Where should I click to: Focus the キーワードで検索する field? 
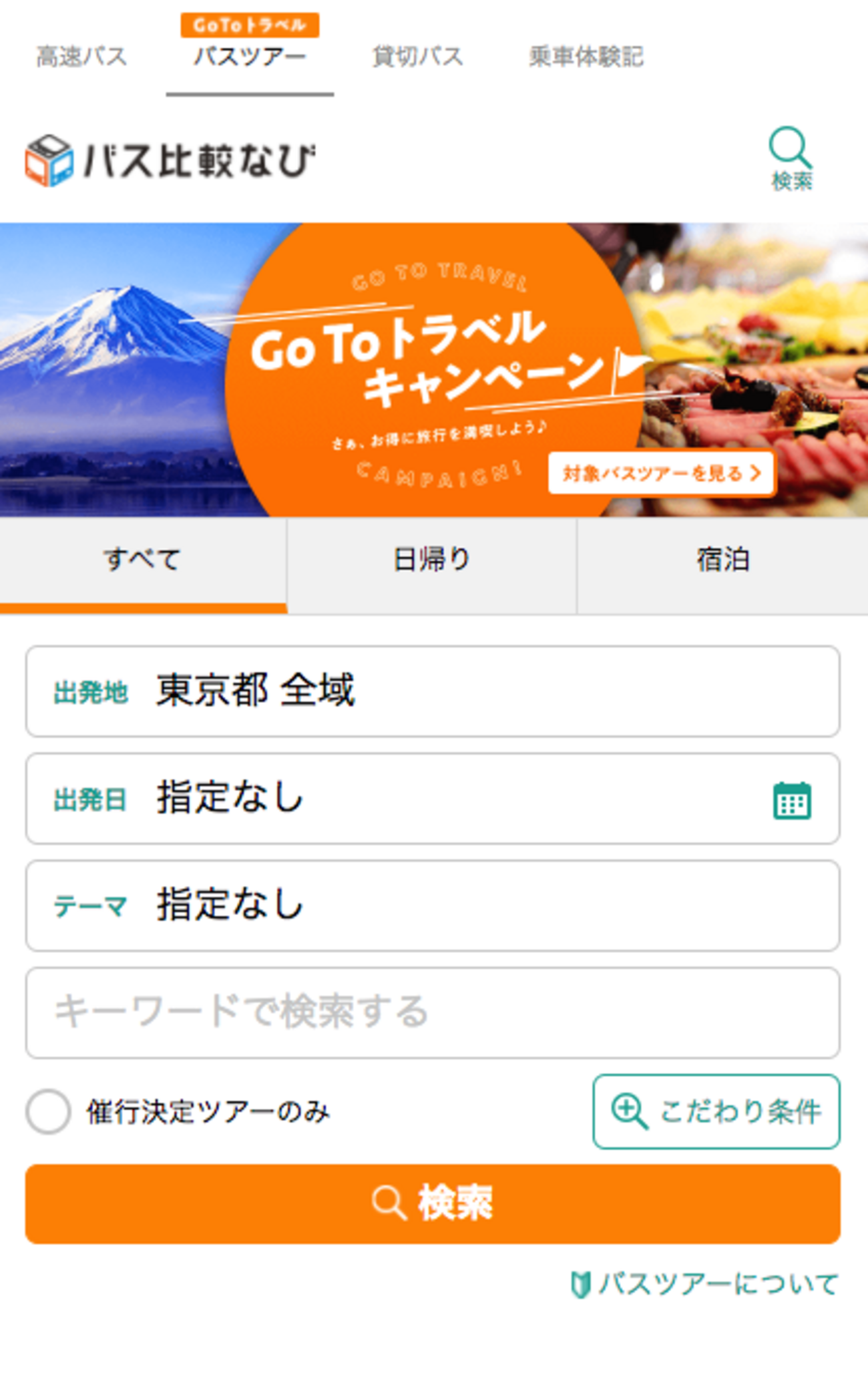[x=433, y=1012]
